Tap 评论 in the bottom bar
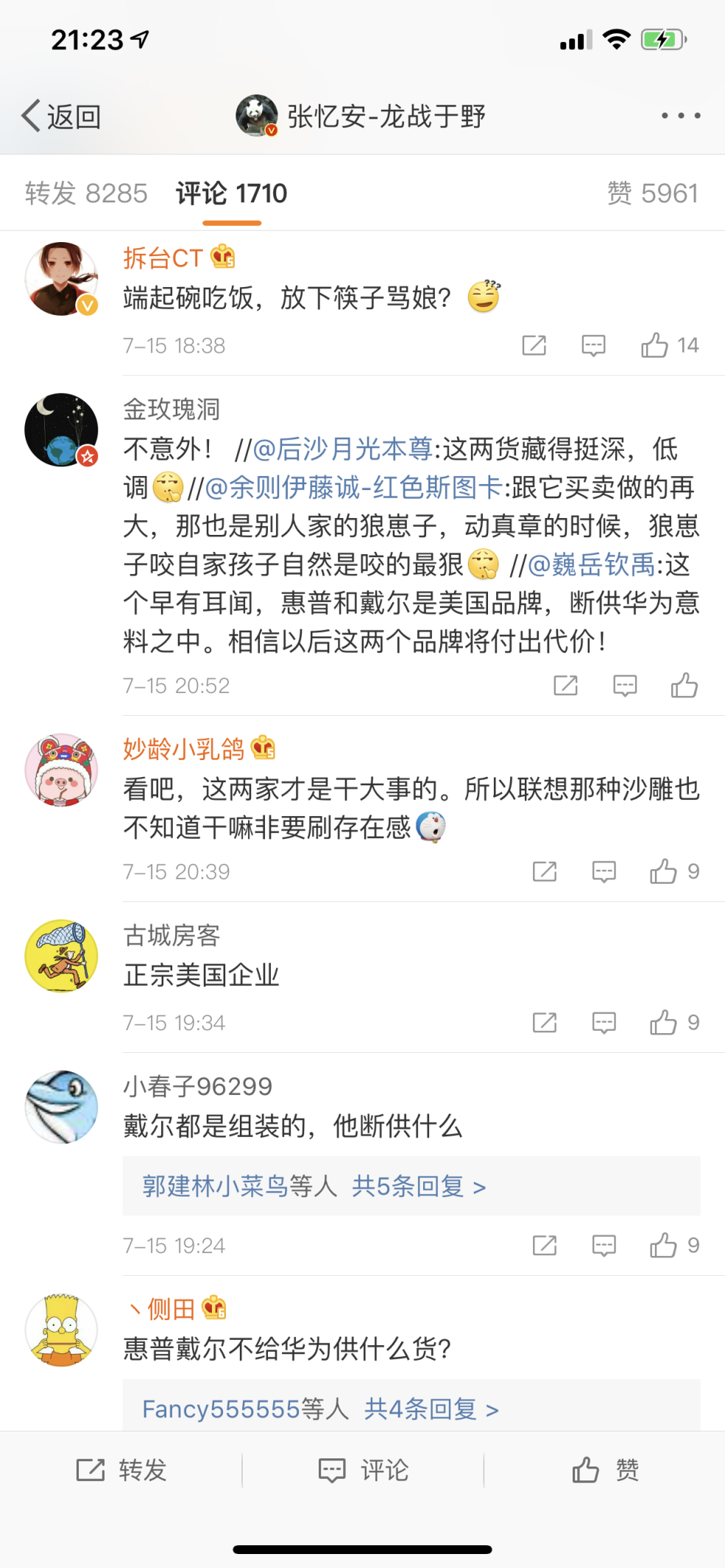 [x=363, y=1470]
